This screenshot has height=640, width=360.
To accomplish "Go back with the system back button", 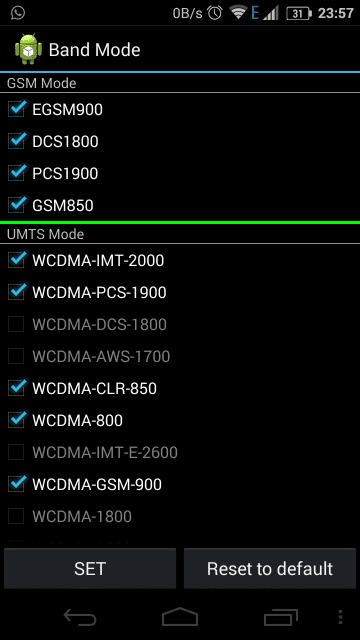I will pyautogui.click(x=80, y=617).
